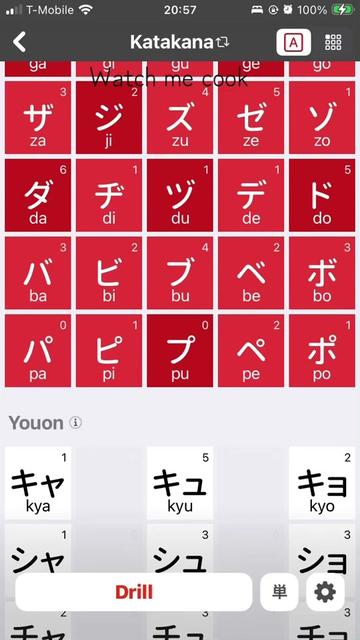Open the grid view icon
The height and width of the screenshot is (640, 360).
click(x=333, y=42)
